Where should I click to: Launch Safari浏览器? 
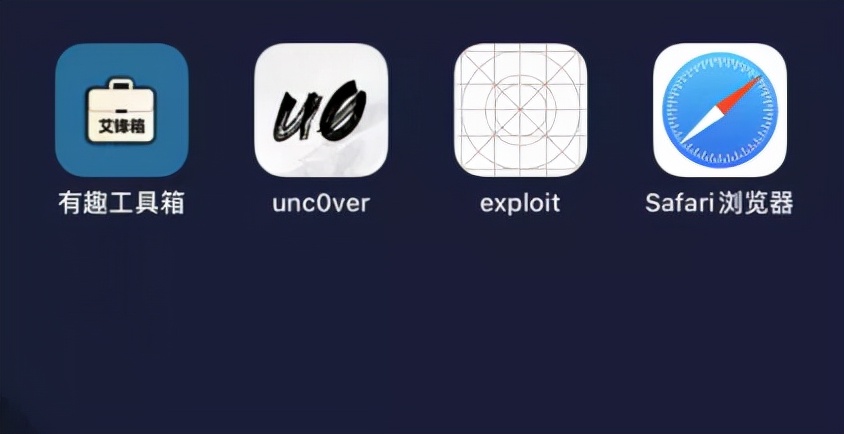coord(719,110)
